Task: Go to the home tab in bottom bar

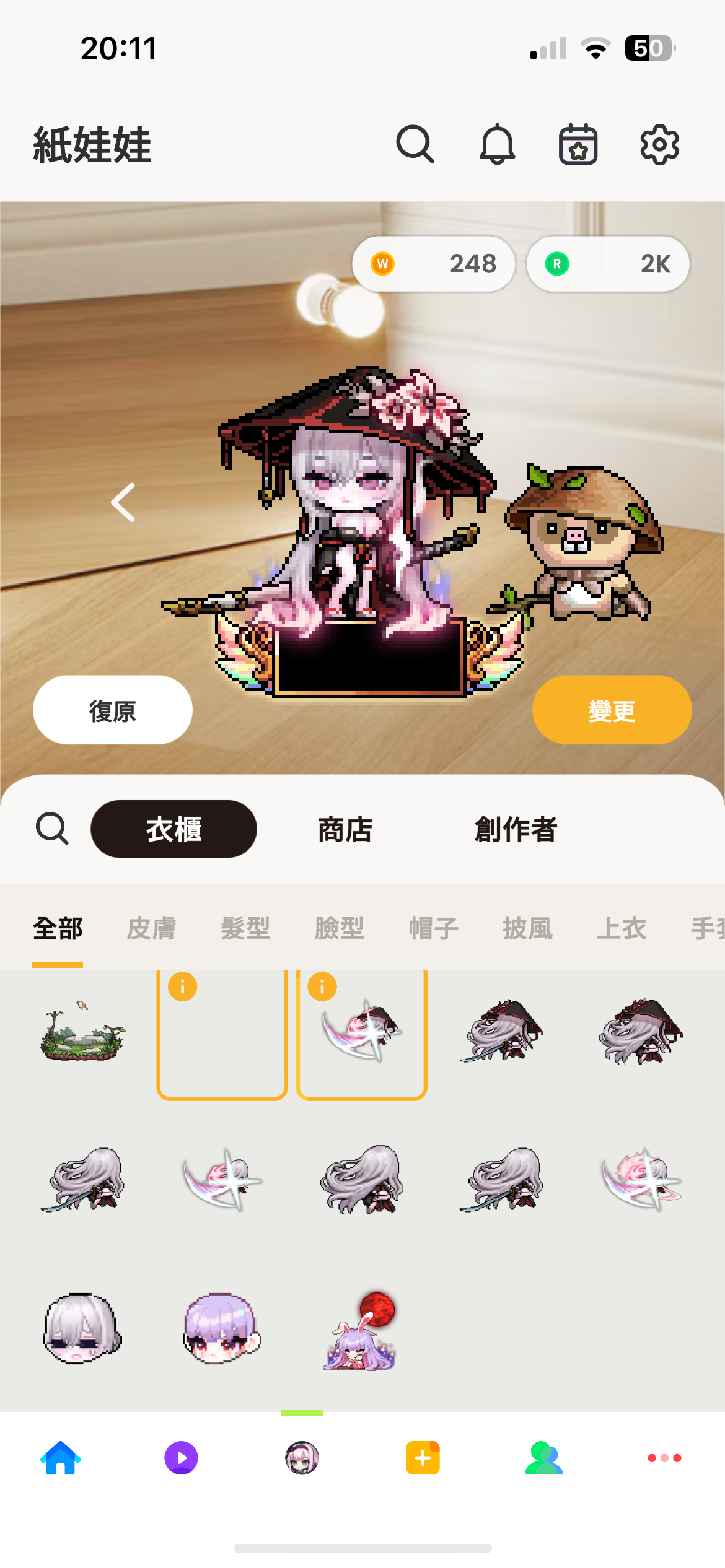Action: (61, 1458)
